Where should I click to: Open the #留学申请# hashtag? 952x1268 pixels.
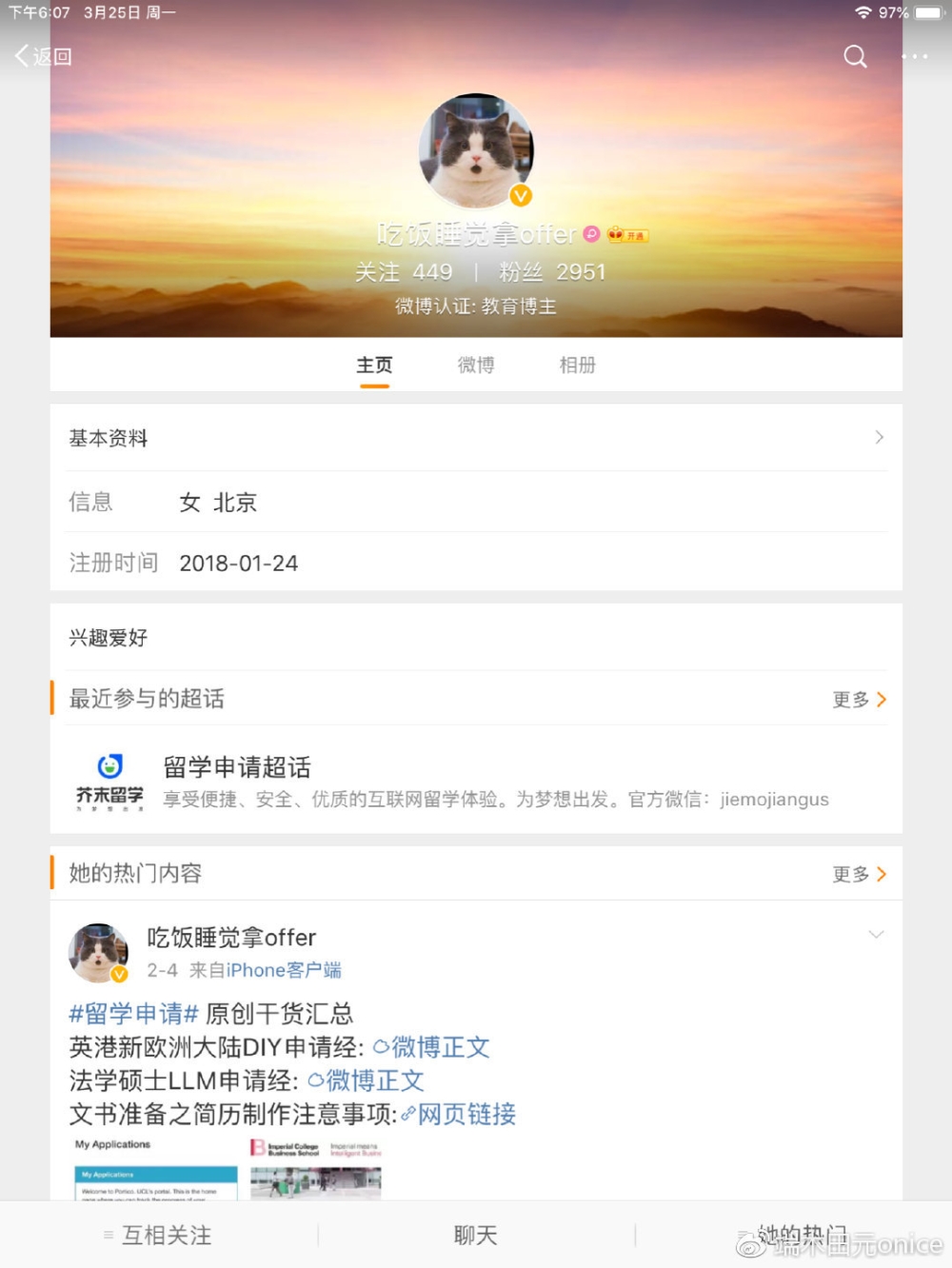click(133, 1014)
